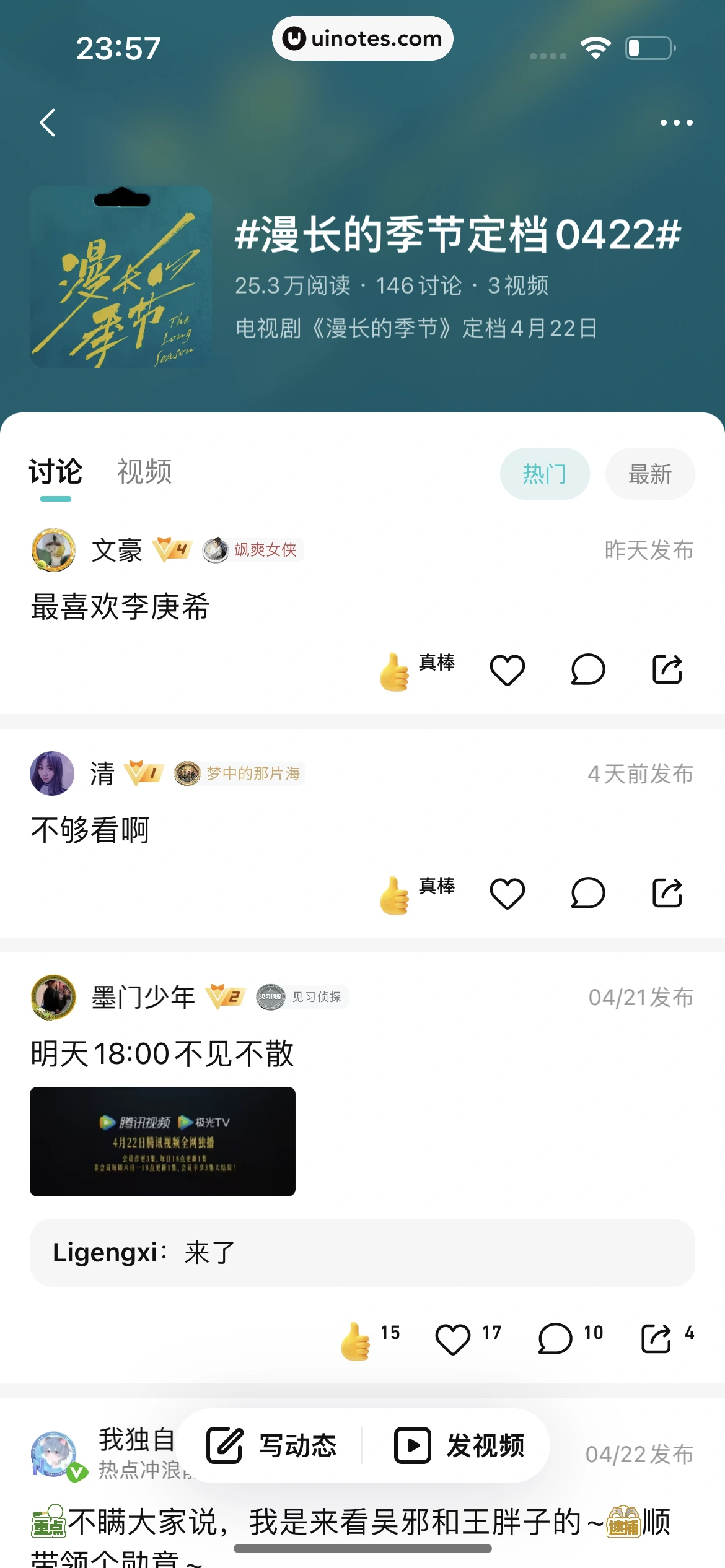This screenshot has width=725, height=1568.
Task: Open 文豪's profile avatar
Action: pyautogui.click(x=53, y=550)
